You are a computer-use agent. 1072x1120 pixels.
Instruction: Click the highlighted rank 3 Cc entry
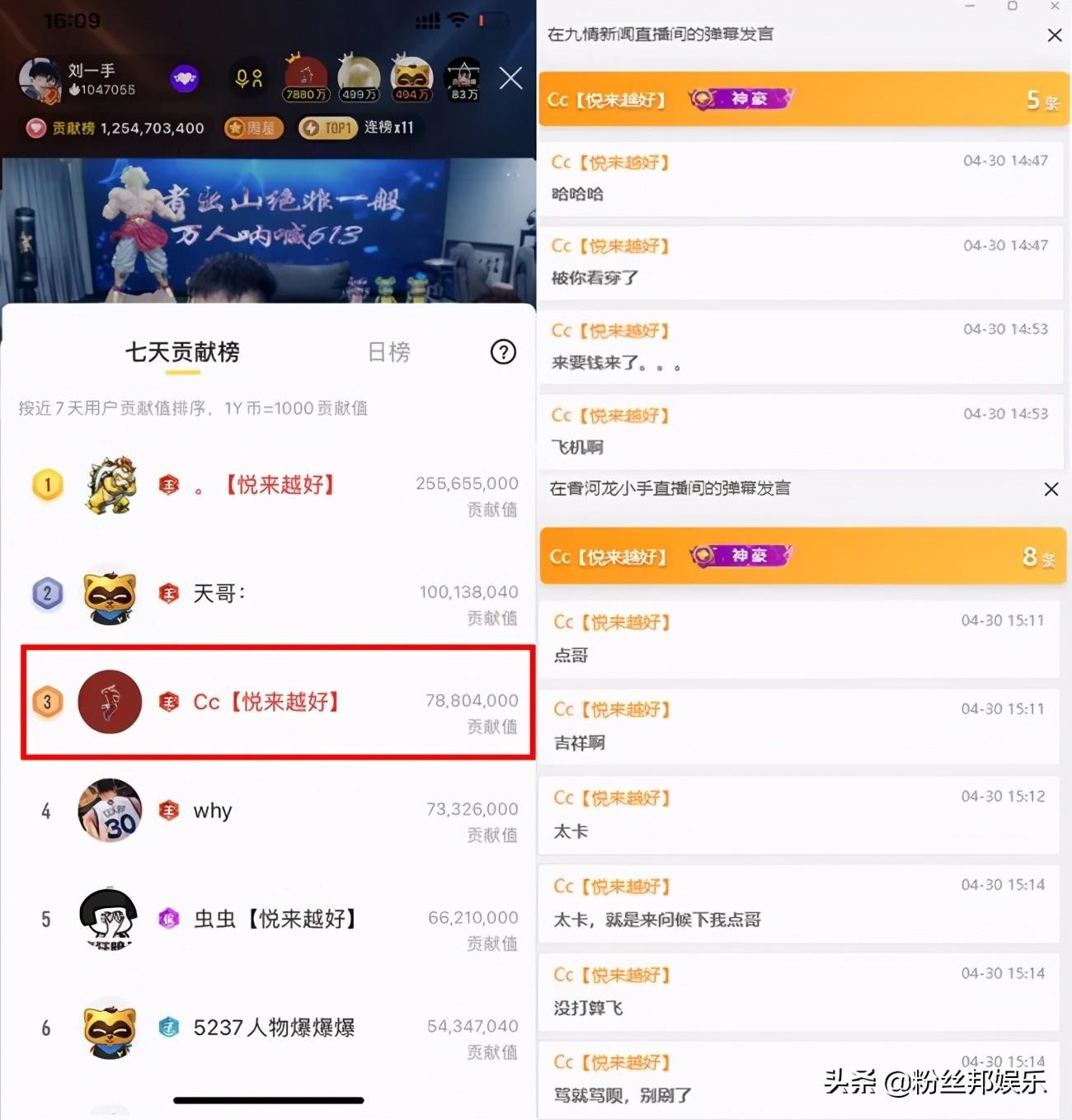pyautogui.click(x=276, y=702)
